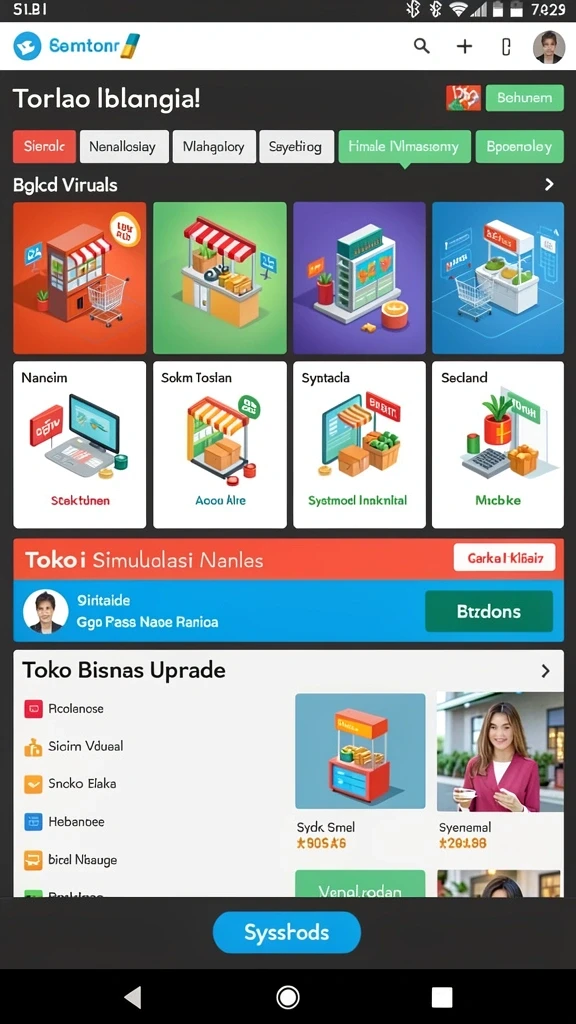Image resolution: width=576 pixels, height=1024 pixels.
Task: Go back using the system back button
Action: (133, 997)
